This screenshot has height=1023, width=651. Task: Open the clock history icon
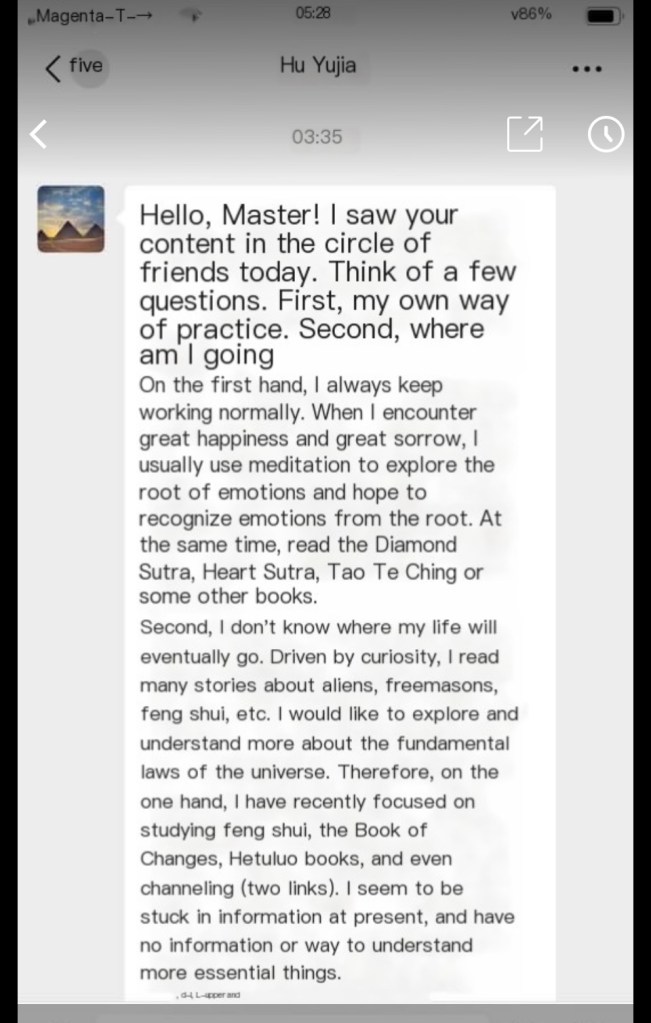click(x=606, y=134)
